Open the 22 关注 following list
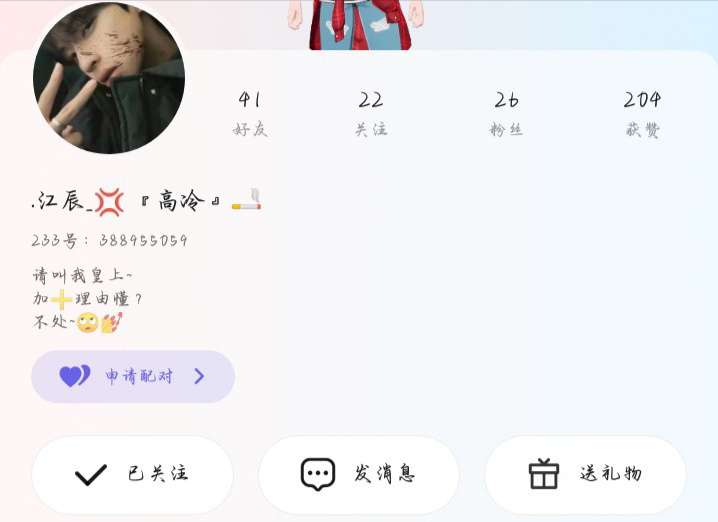The width and height of the screenshot is (718, 522). click(371, 113)
